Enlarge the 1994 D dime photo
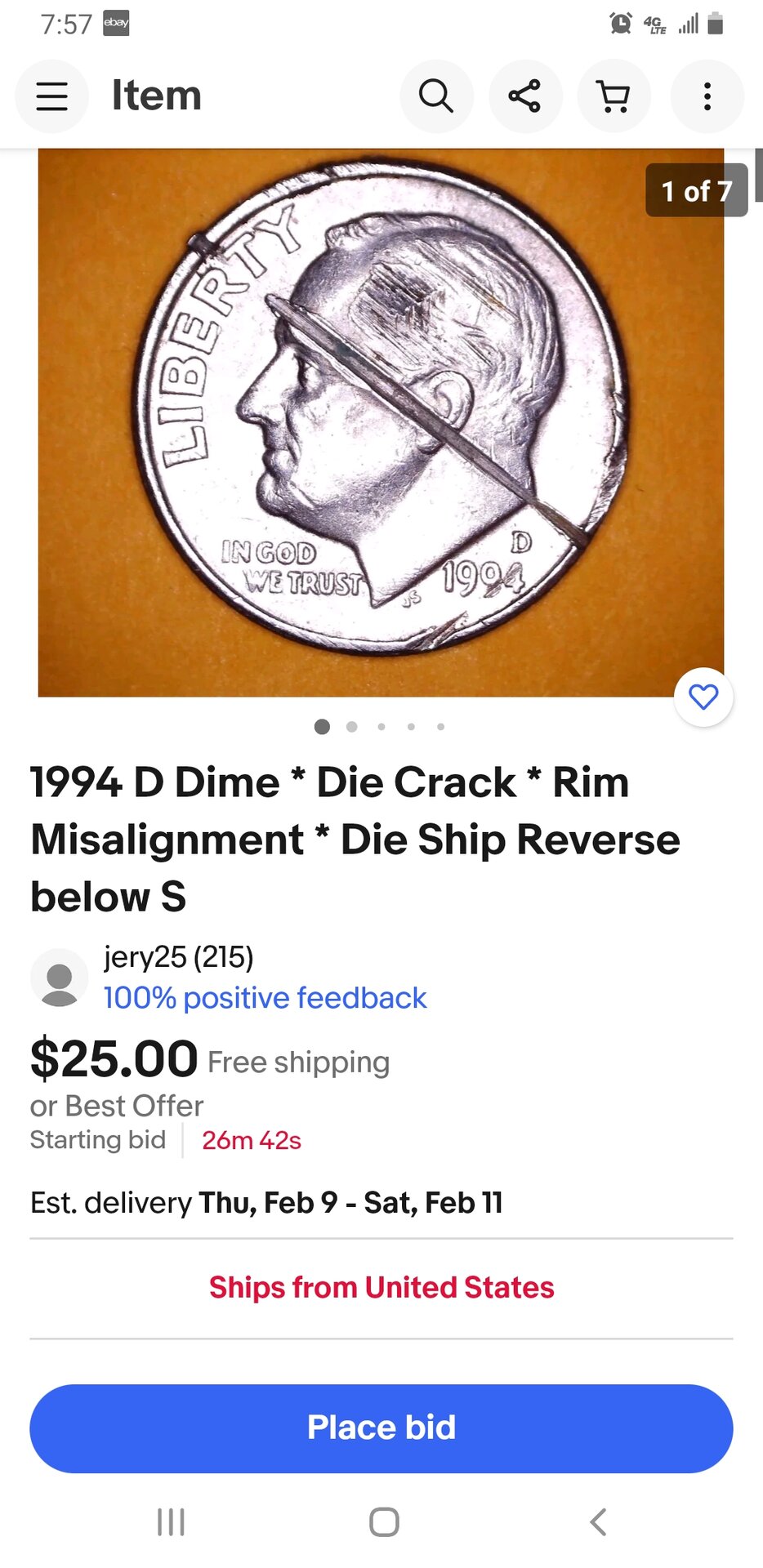The height and width of the screenshot is (1568, 763). pos(381,422)
